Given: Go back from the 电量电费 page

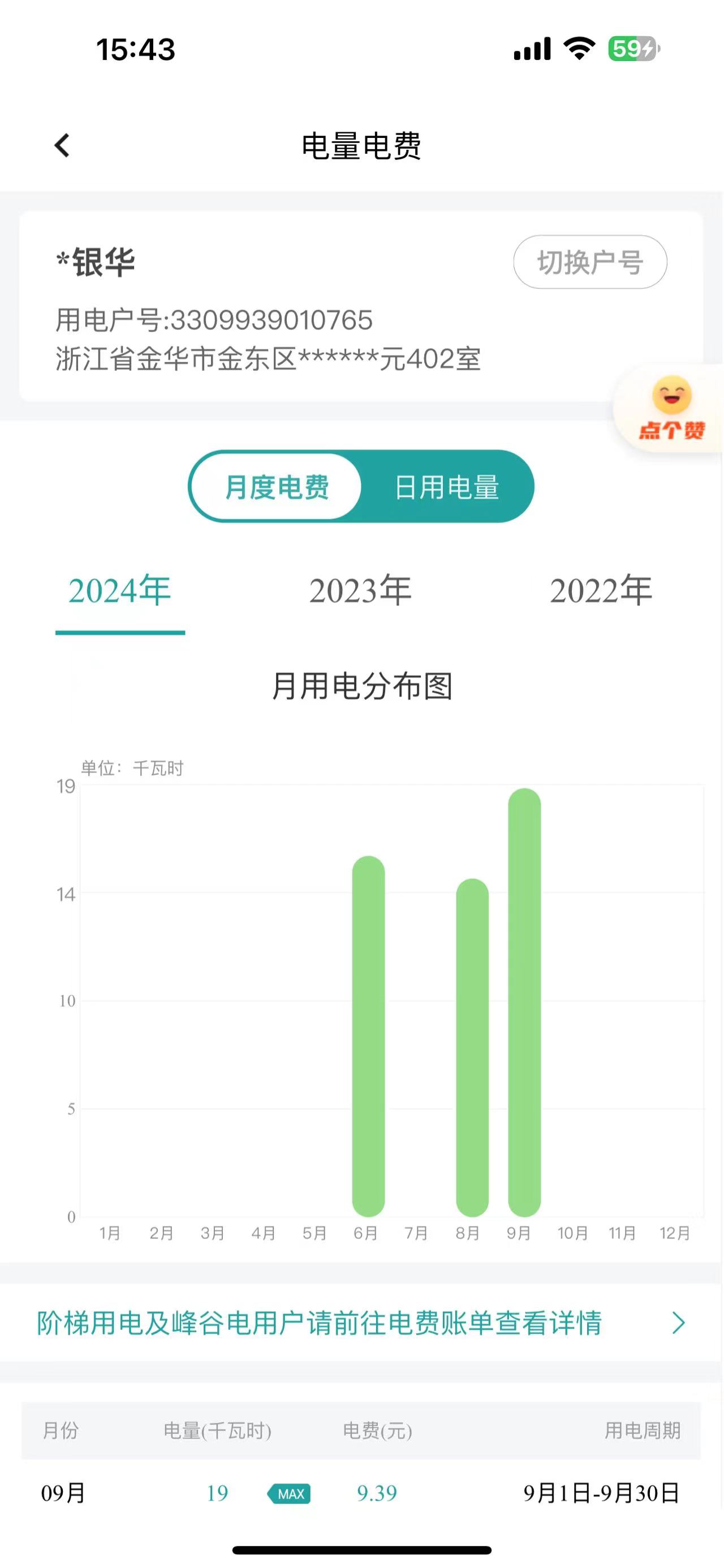Looking at the screenshot, I should pyautogui.click(x=62, y=145).
